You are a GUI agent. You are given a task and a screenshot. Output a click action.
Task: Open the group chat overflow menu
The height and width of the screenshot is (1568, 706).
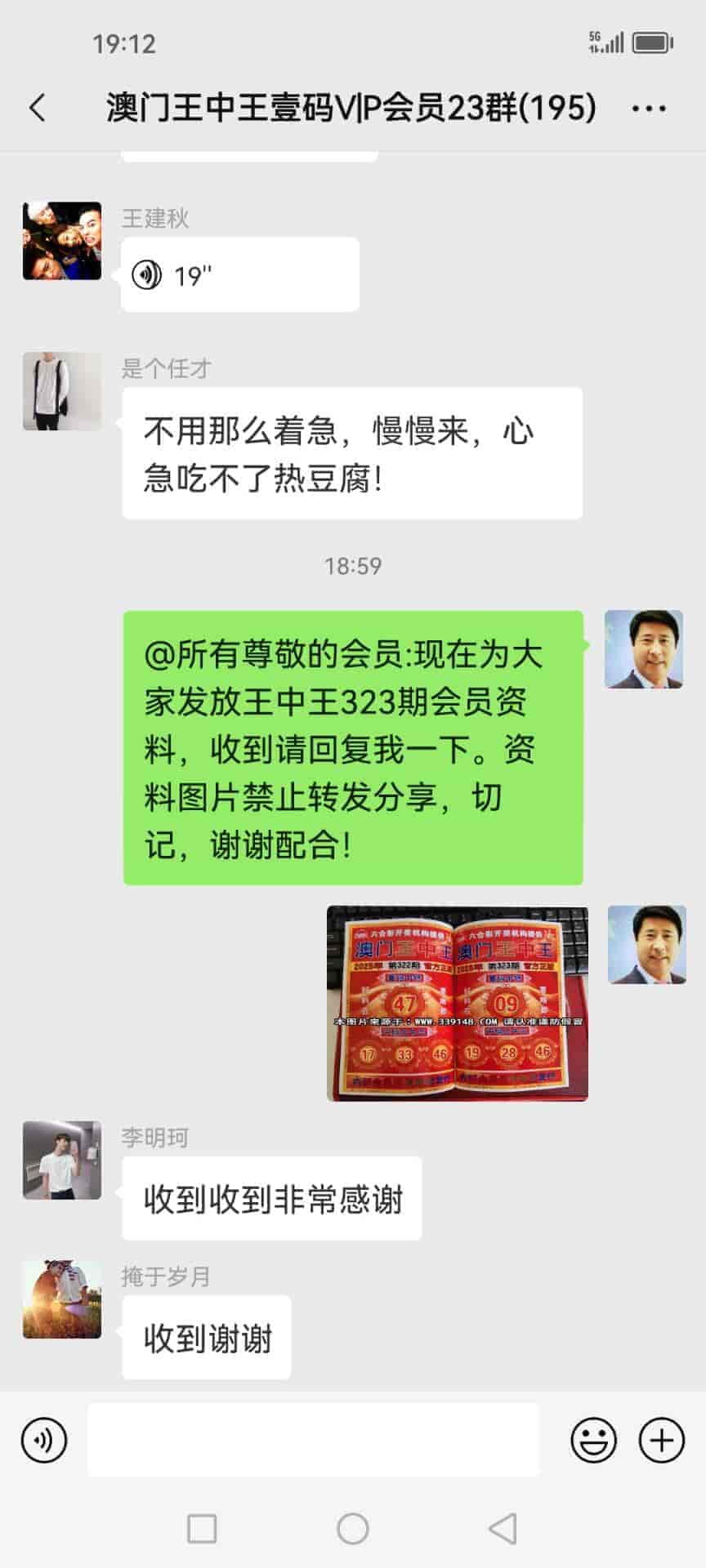(x=649, y=108)
